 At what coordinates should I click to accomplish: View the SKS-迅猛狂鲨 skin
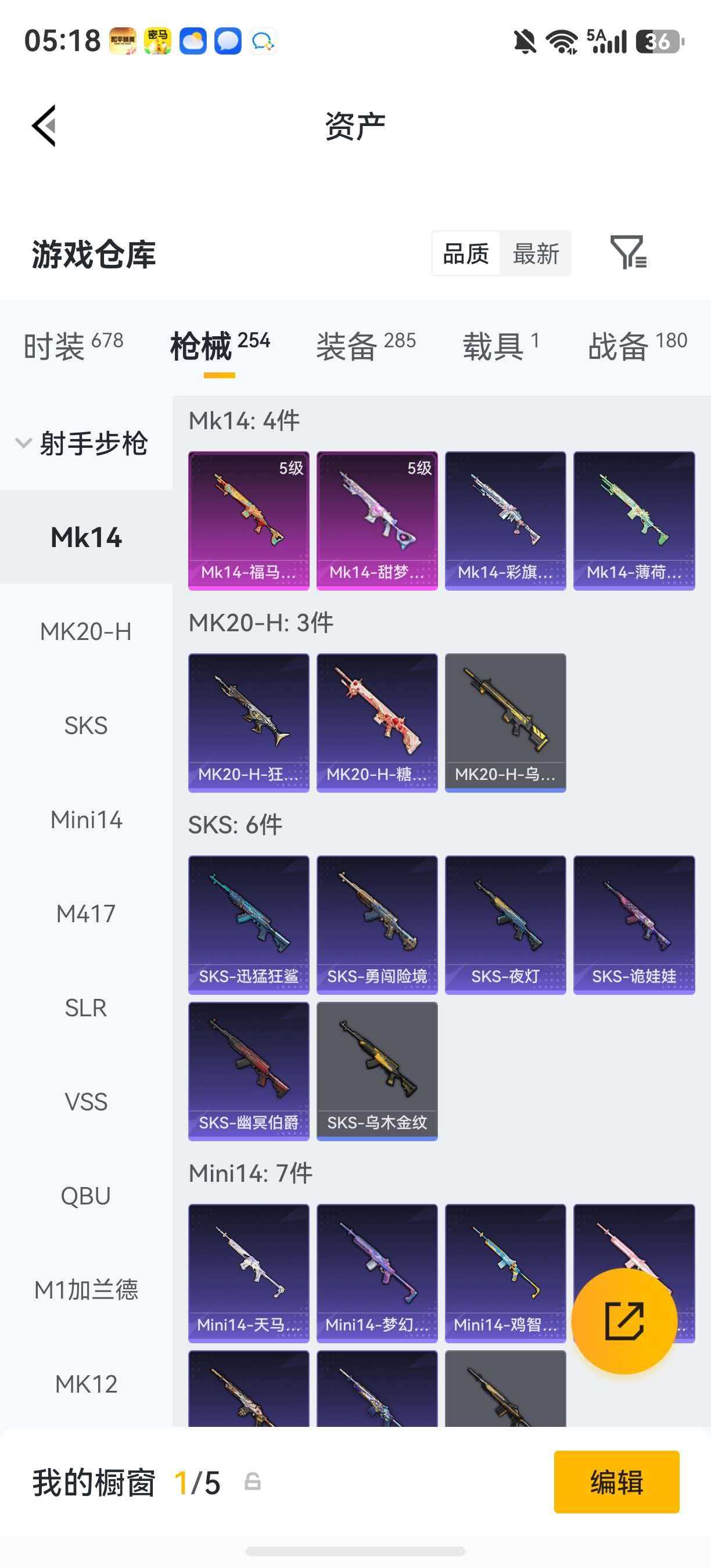pyautogui.click(x=249, y=925)
